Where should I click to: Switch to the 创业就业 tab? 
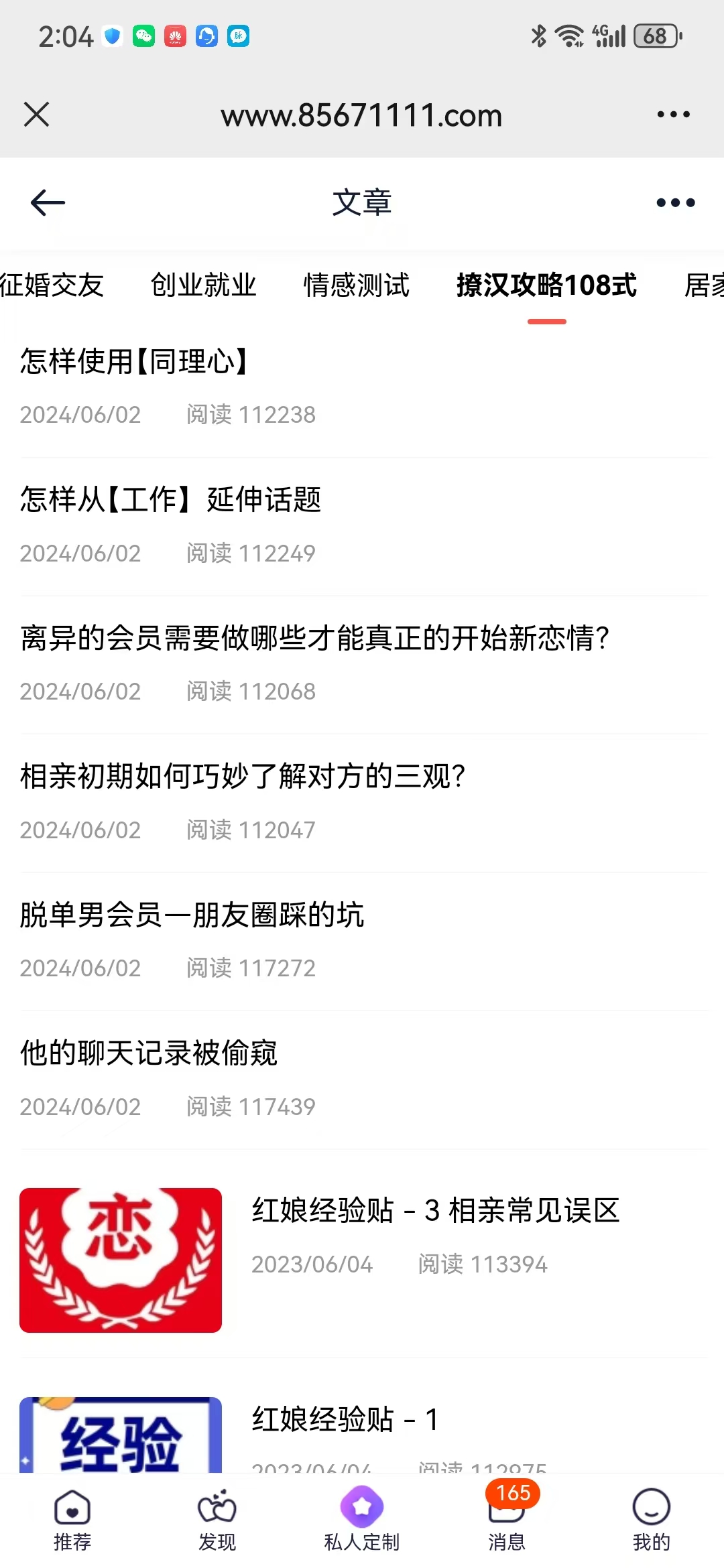point(204,285)
